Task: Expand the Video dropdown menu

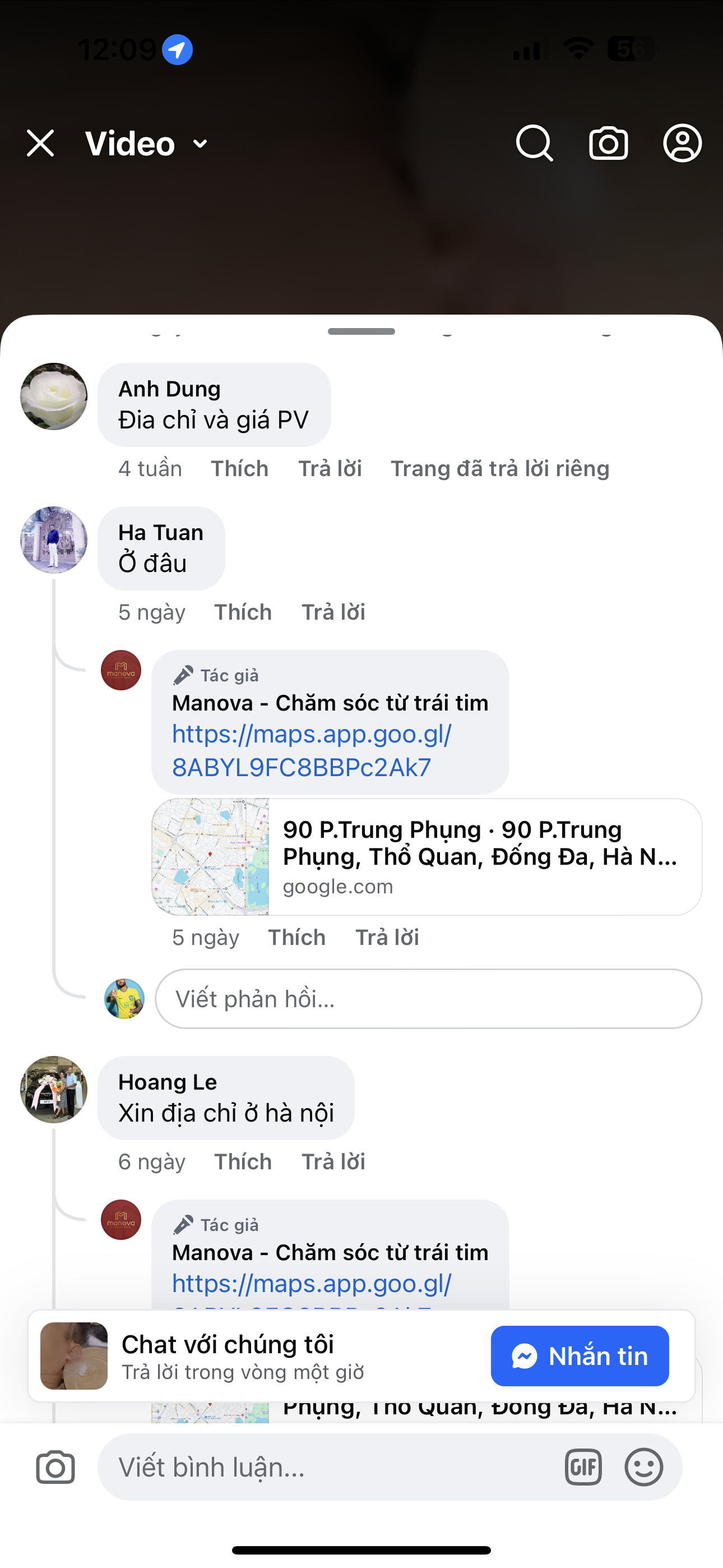Action: click(200, 144)
